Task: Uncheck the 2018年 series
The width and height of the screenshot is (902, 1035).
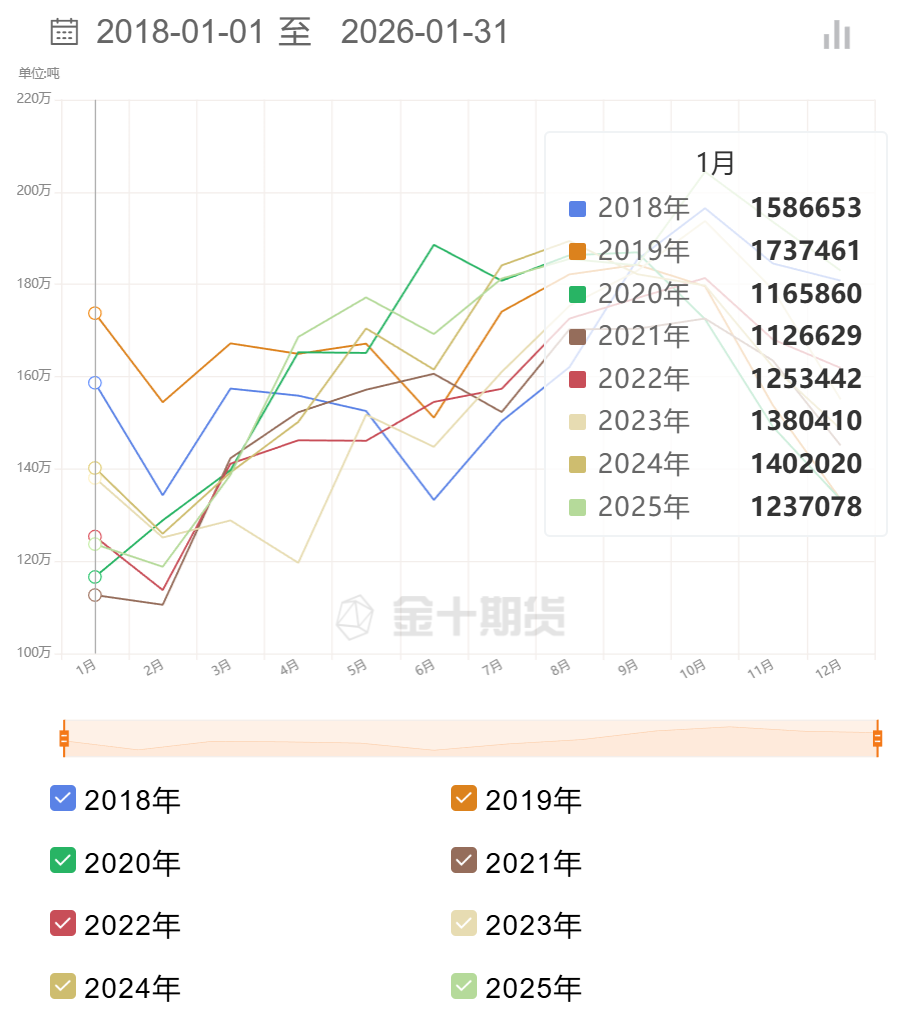Action: tap(64, 799)
